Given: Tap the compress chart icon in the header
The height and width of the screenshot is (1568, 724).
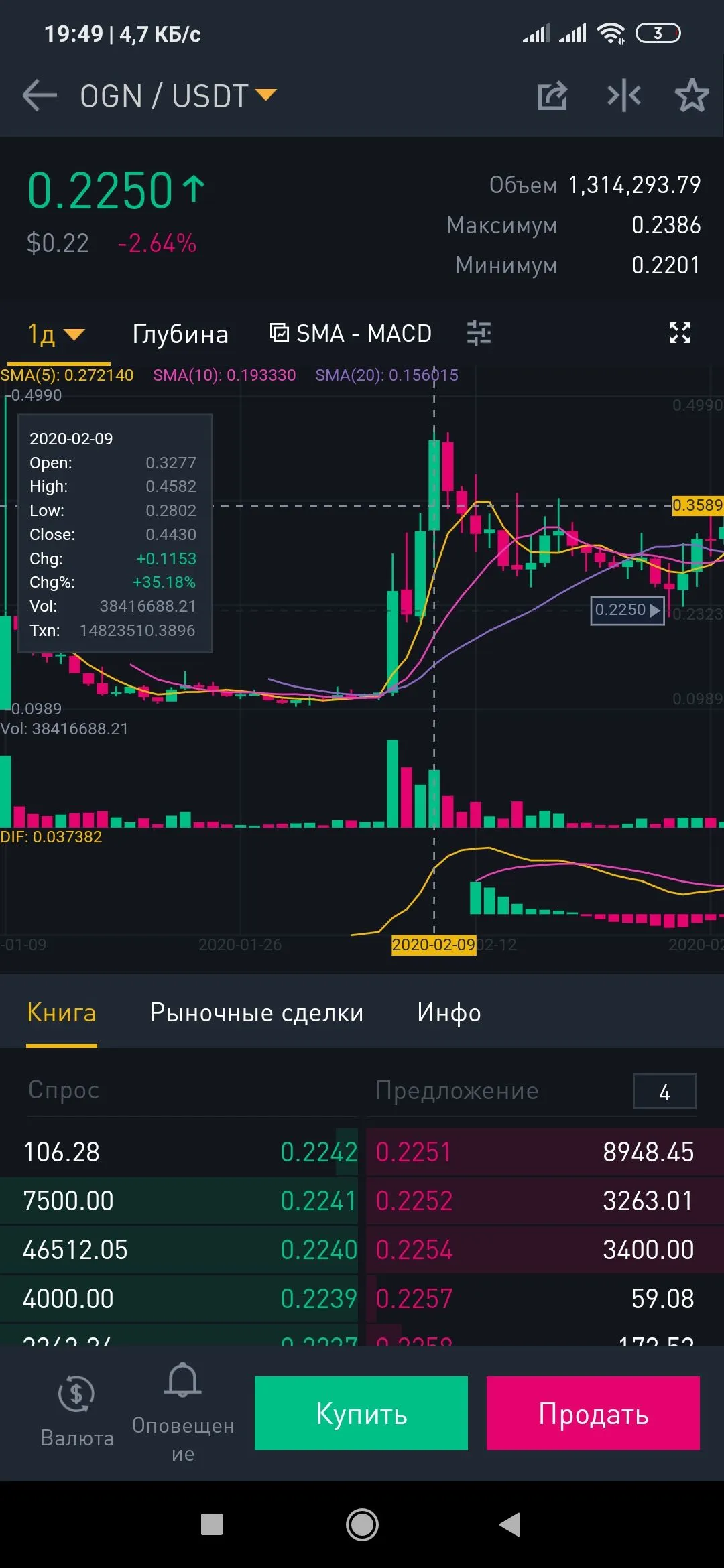Looking at the screenshot, I should click(623, 96).
